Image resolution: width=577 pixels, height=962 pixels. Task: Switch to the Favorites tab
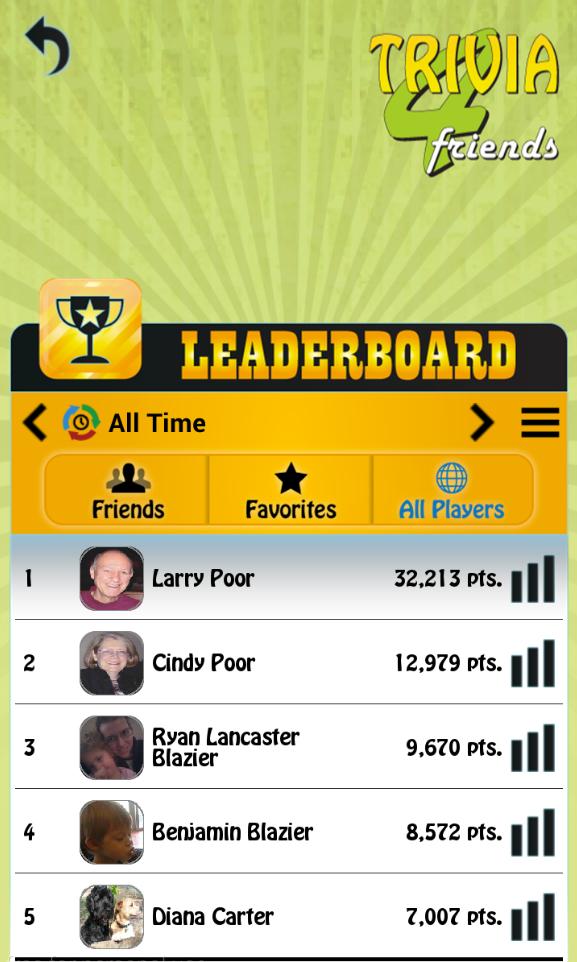click(x=290, y=490)
